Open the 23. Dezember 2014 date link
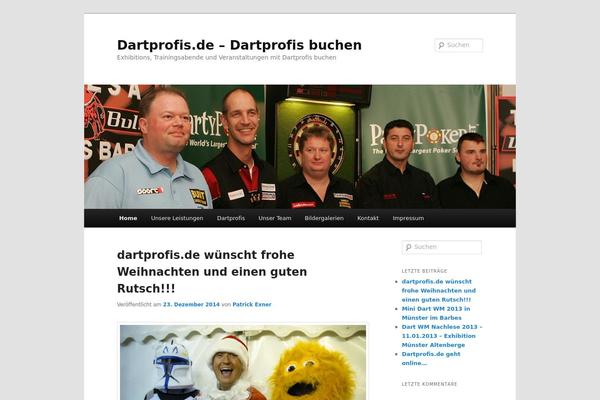600x400 pixels. pyautogui.click(x=191, y=304)
